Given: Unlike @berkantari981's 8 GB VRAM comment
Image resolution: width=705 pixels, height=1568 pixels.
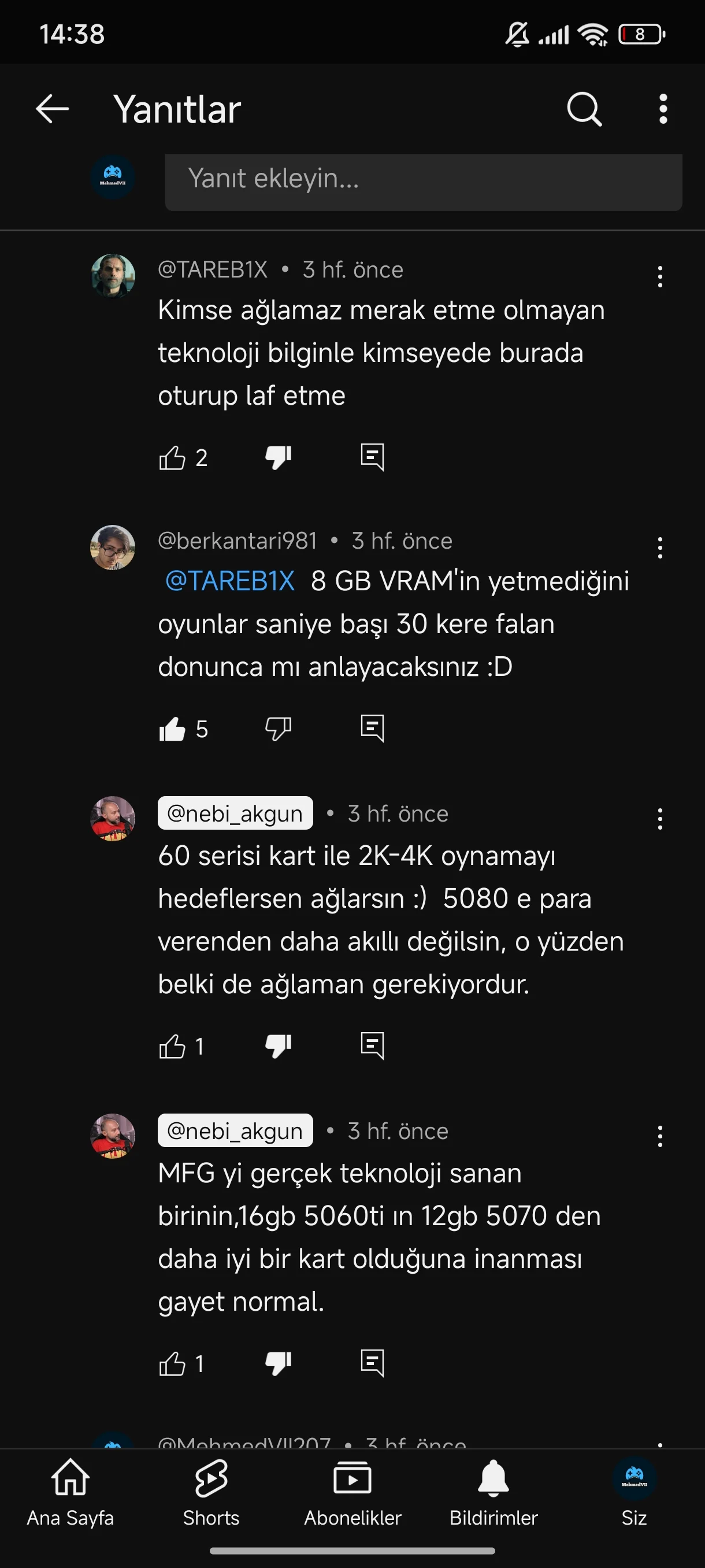Looking at the screenshot, I should [x=172, y=728].
